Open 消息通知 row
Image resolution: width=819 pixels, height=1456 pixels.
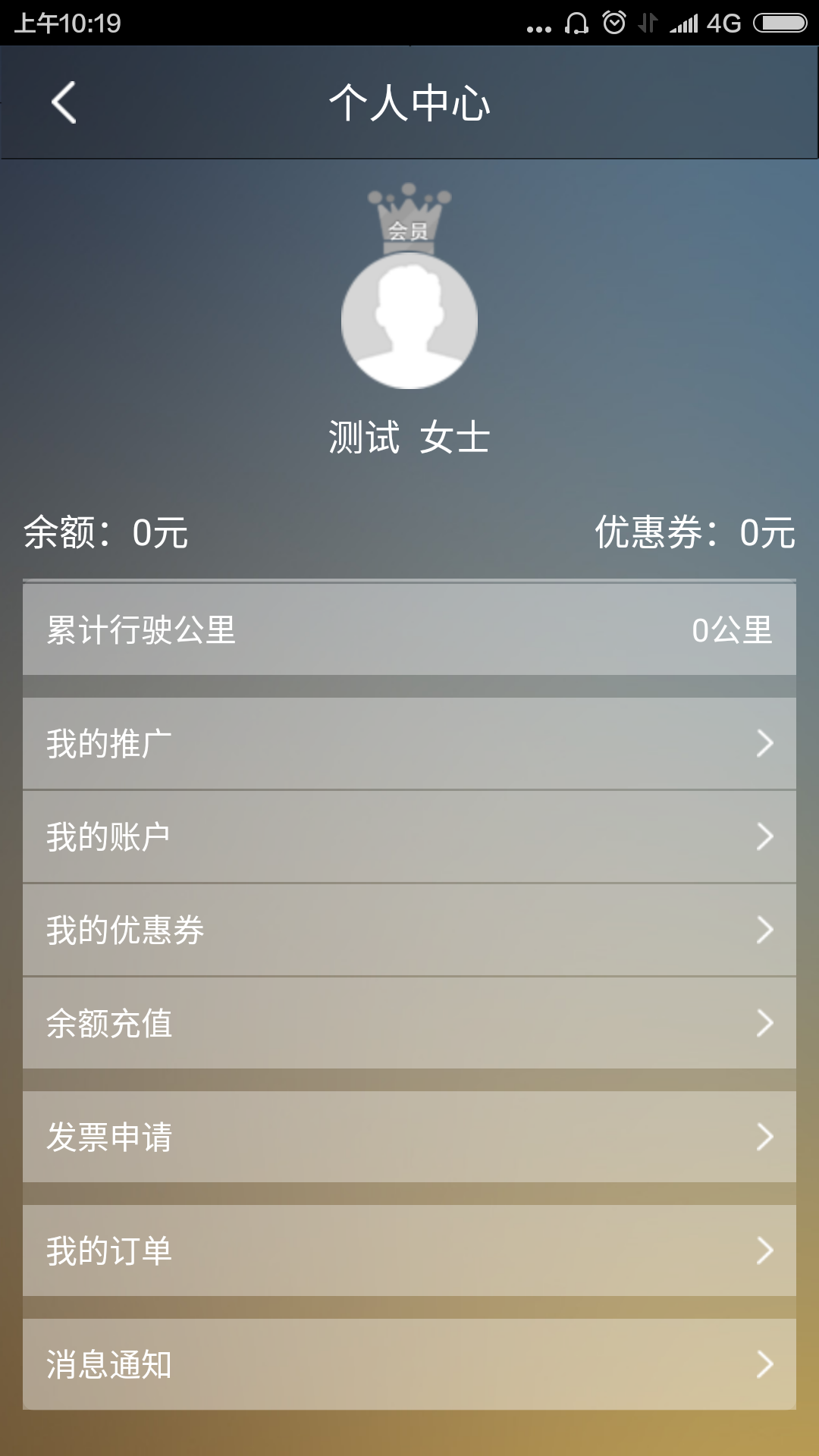pyautogui.click(x=409, y=1364)
